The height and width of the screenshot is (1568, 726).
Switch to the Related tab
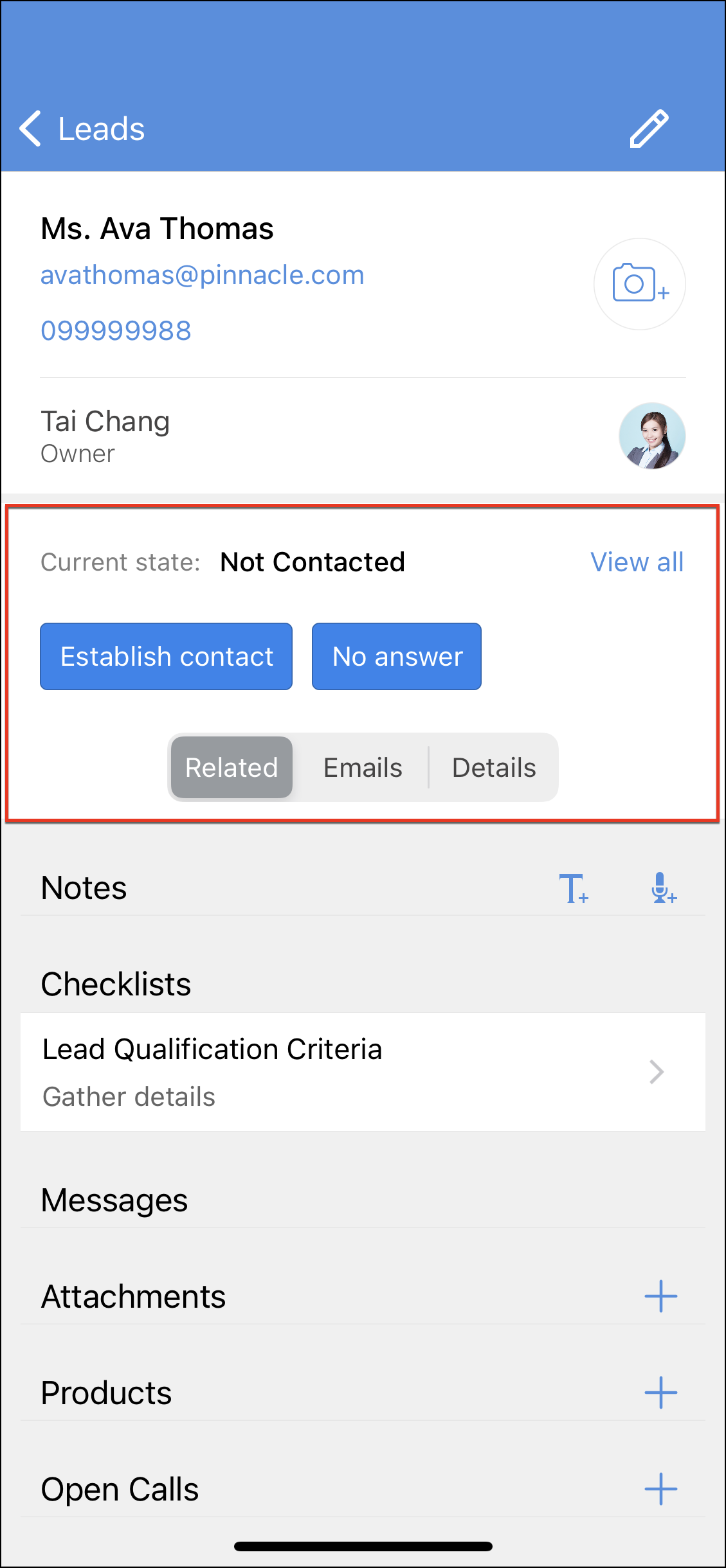(x=231, y=767)
